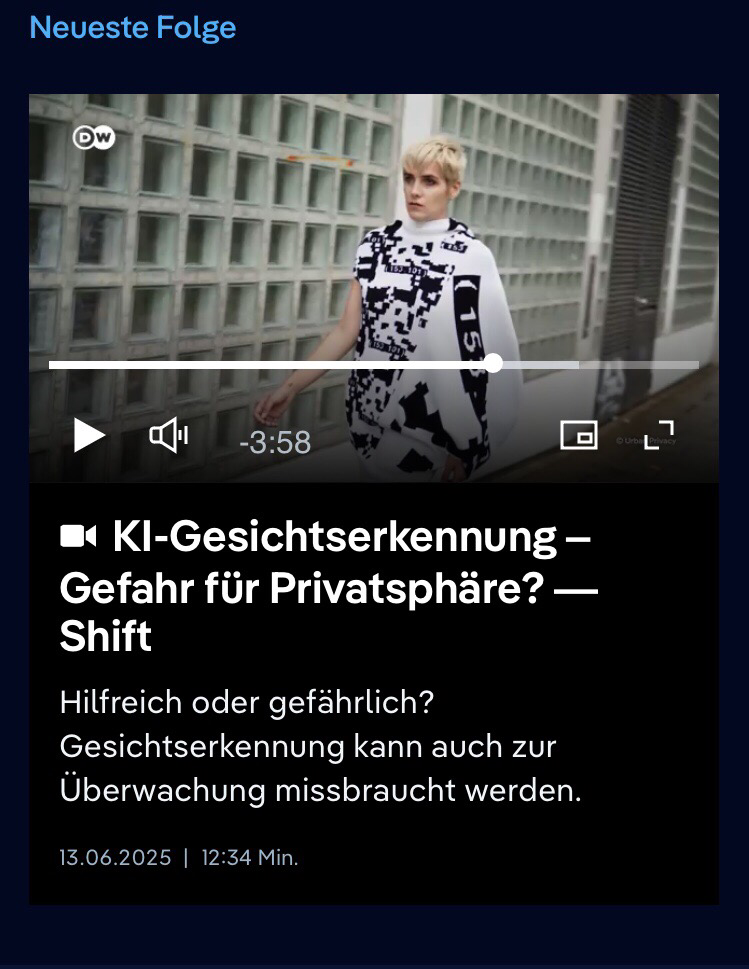The image size is (749, 969).
Task: Mute the video sound
Action: pos(168,436)
